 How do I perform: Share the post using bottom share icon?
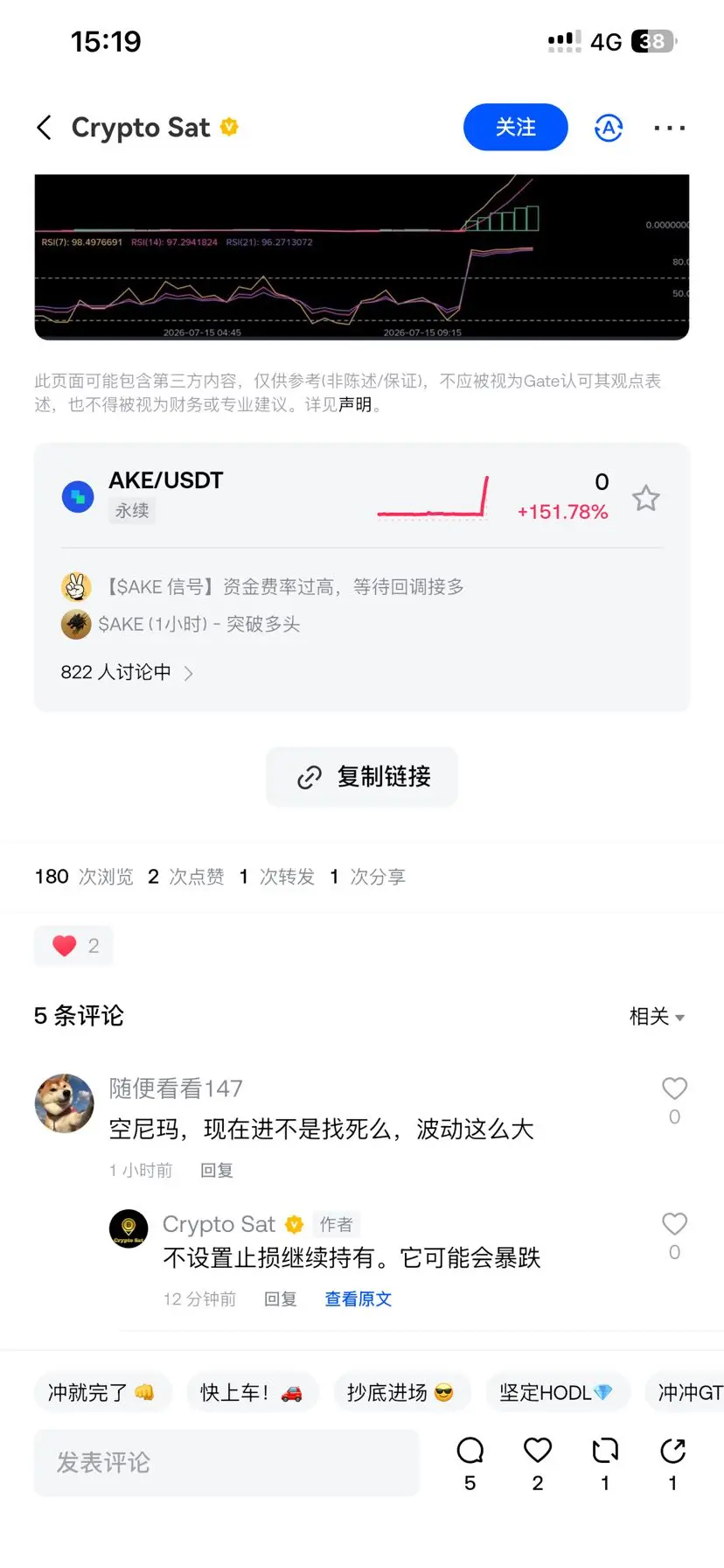[x=672, y=1451]
